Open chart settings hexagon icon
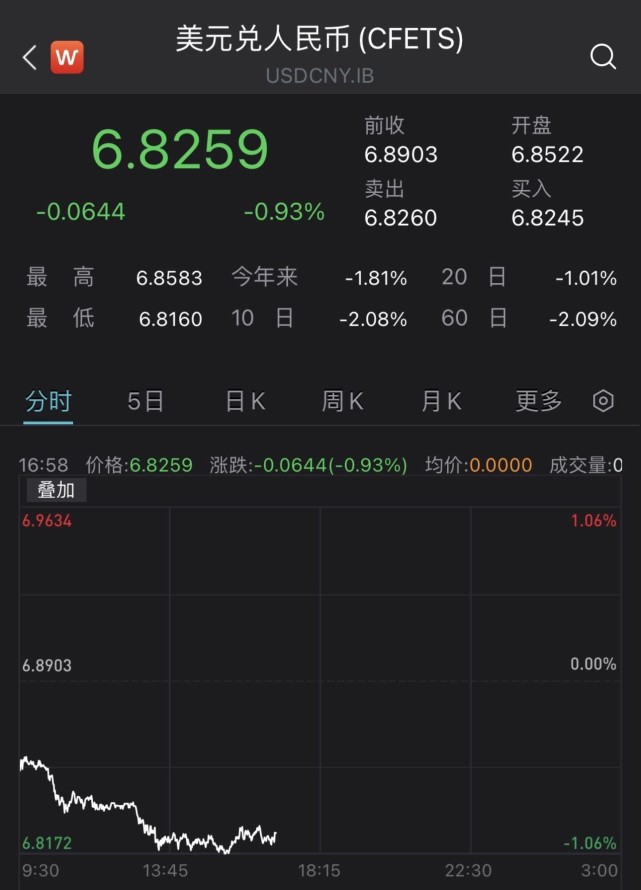This screenshot has width=641, height=890. [x=603, y=402]
